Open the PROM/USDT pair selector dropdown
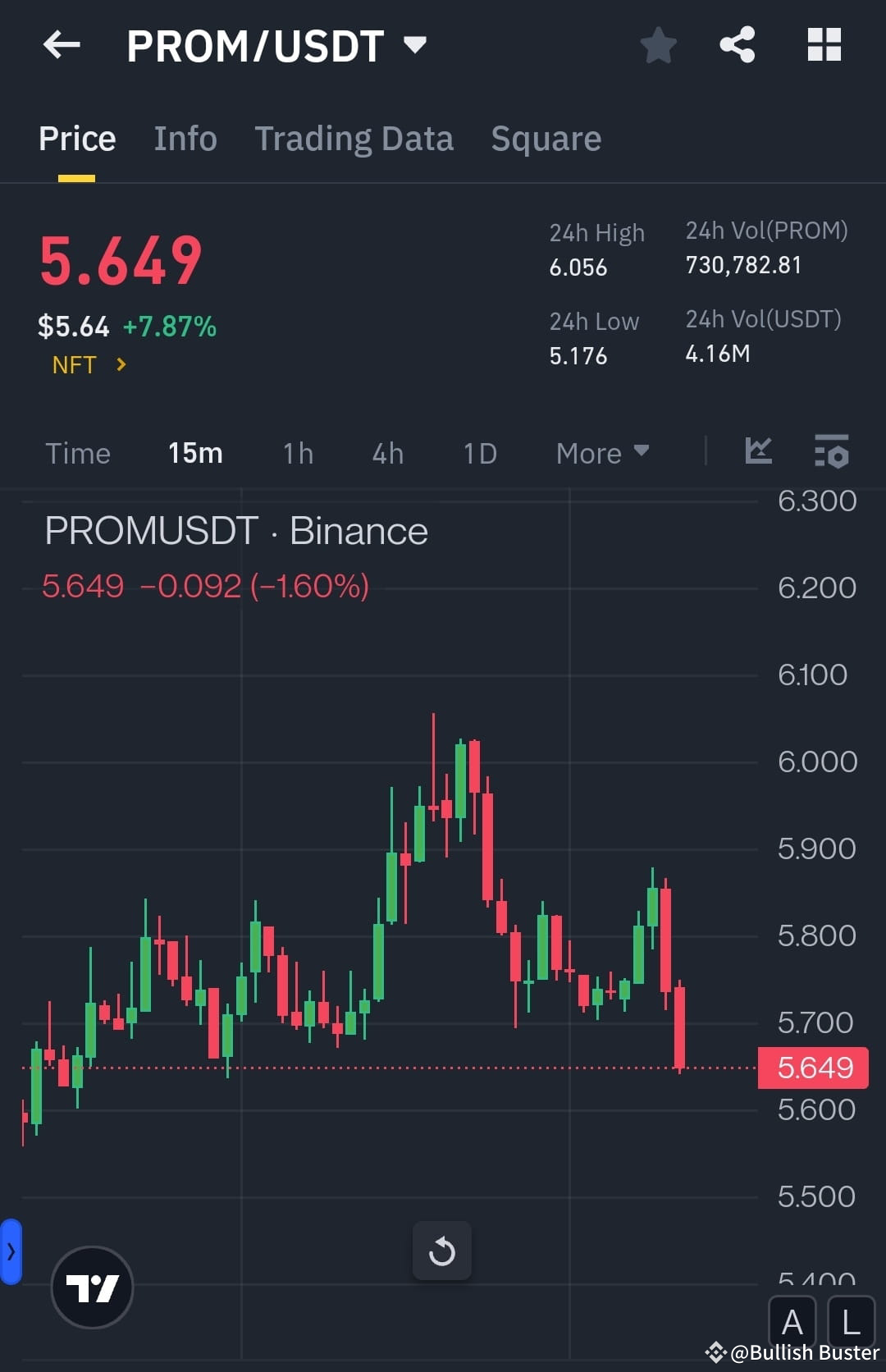 417,45
